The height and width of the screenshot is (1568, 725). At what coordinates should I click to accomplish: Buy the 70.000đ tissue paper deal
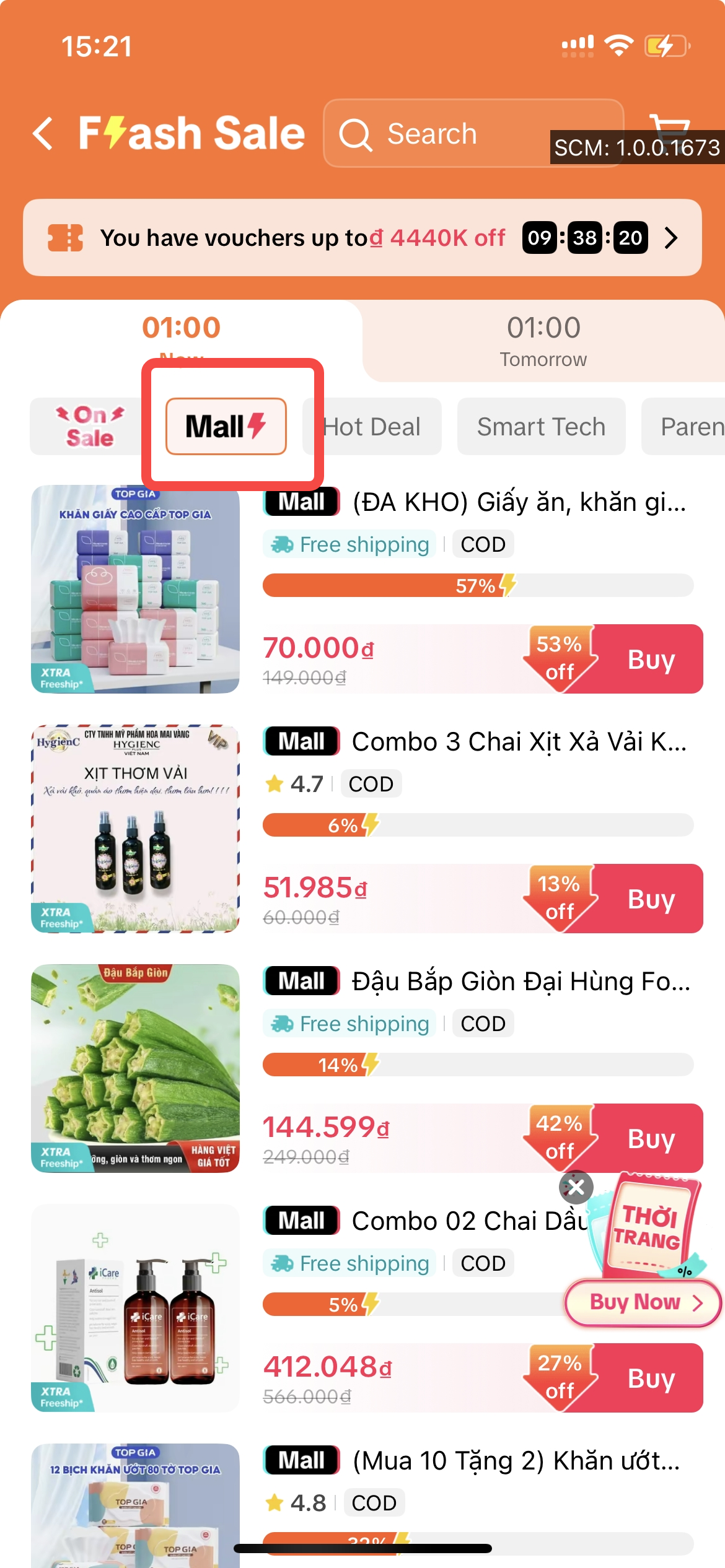pos(651,660)
